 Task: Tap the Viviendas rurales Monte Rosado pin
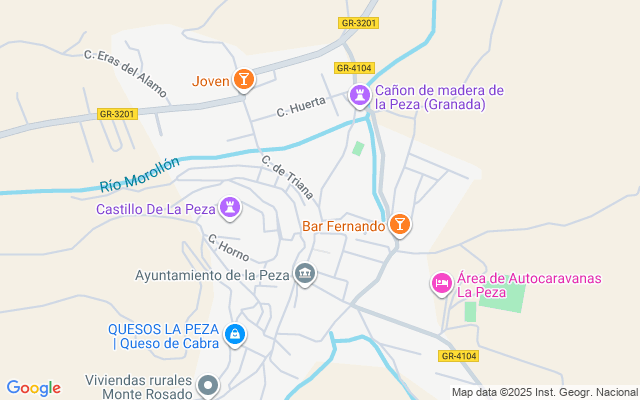coord(208,384)
